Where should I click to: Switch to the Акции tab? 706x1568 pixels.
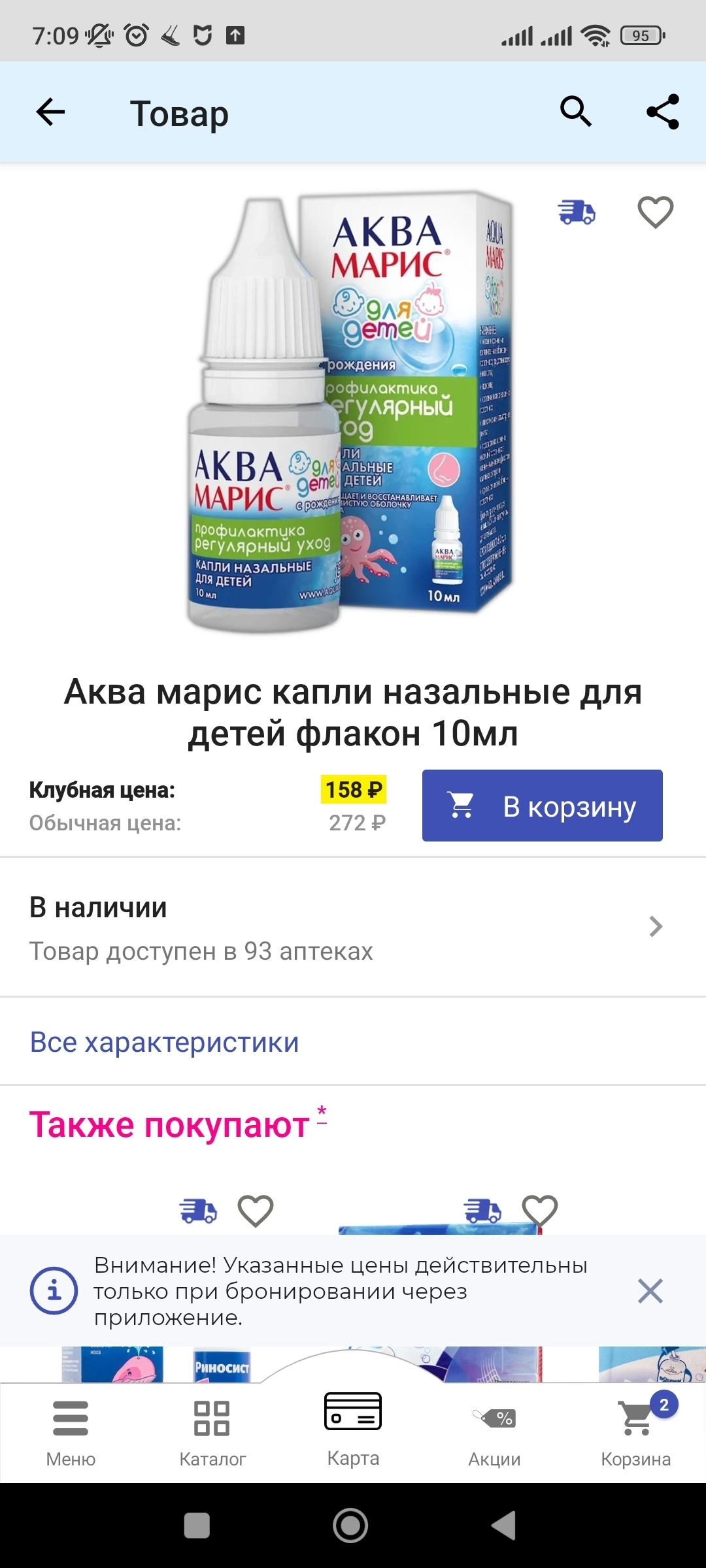[494, 1431]
